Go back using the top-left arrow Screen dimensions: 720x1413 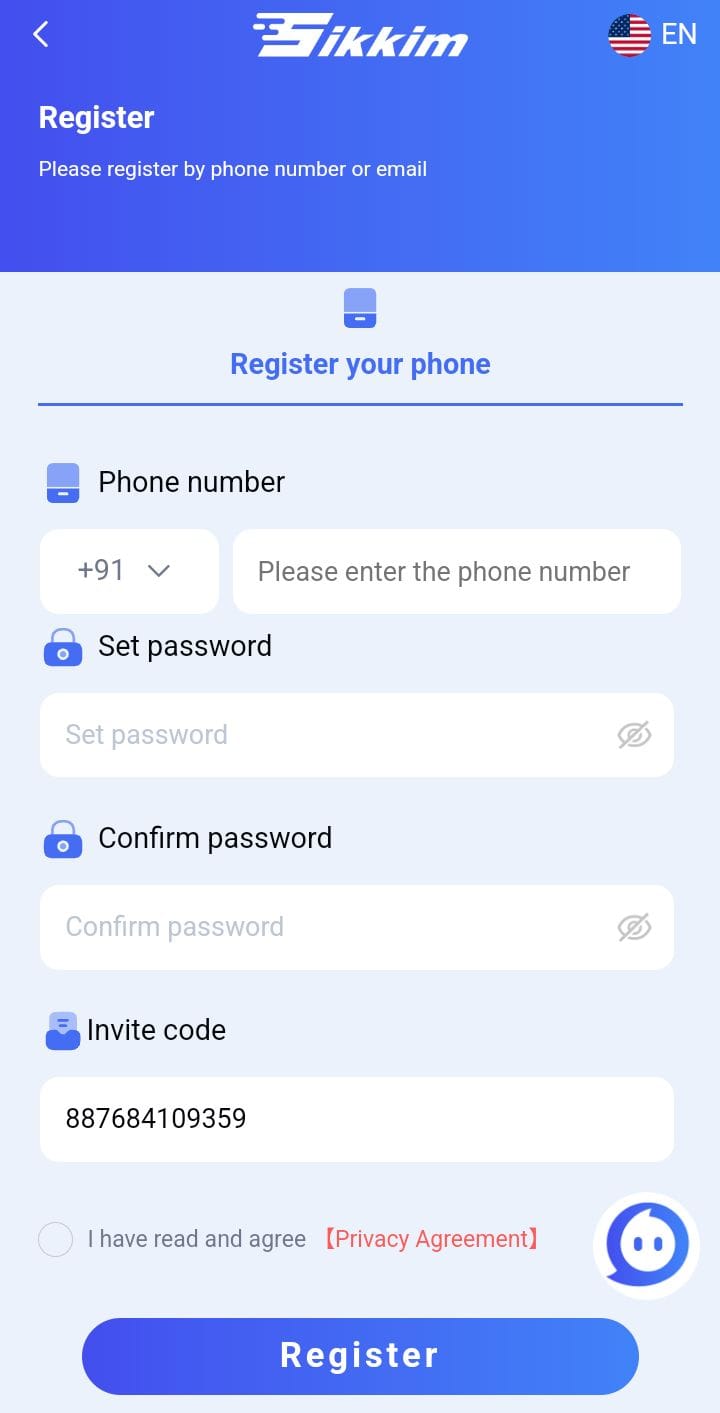pos(41,35)
